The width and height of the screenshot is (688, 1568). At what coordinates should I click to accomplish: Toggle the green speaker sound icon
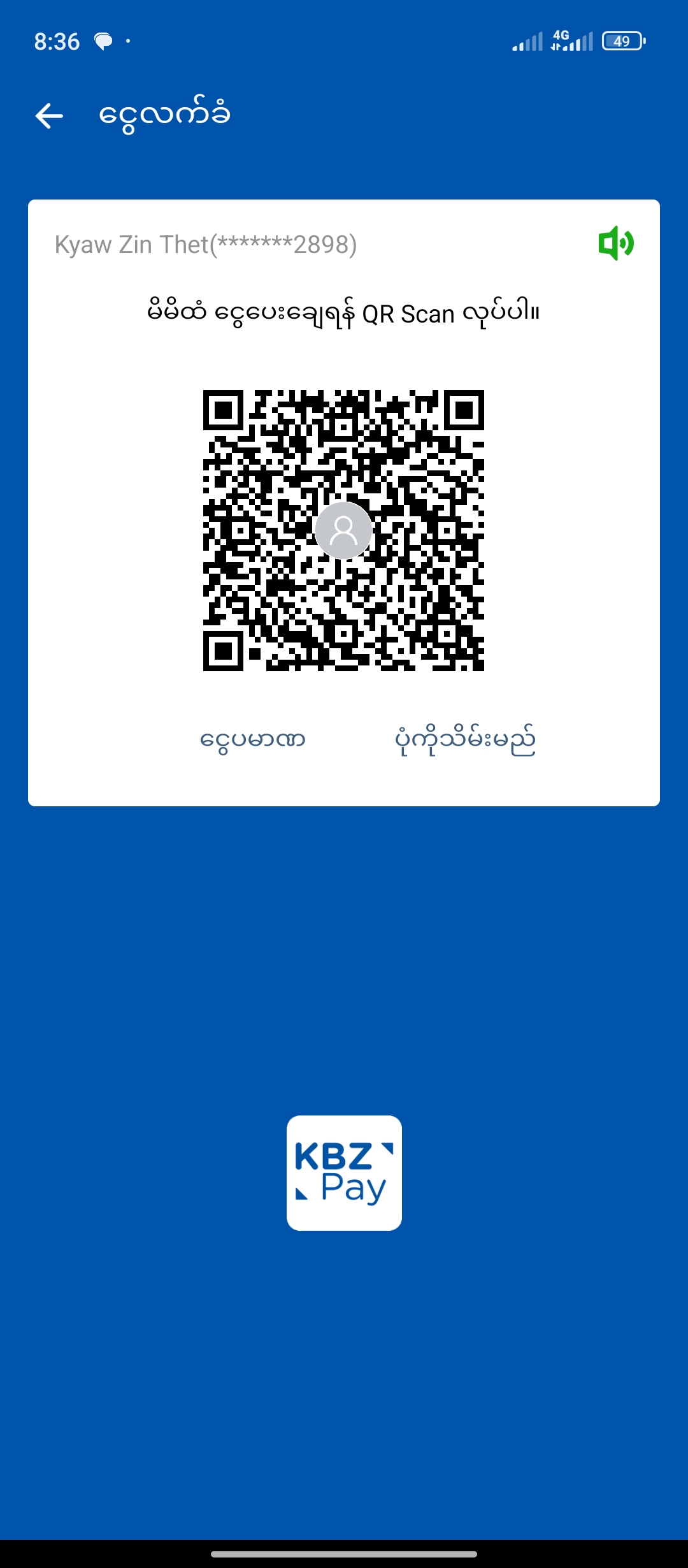(615, 243)
